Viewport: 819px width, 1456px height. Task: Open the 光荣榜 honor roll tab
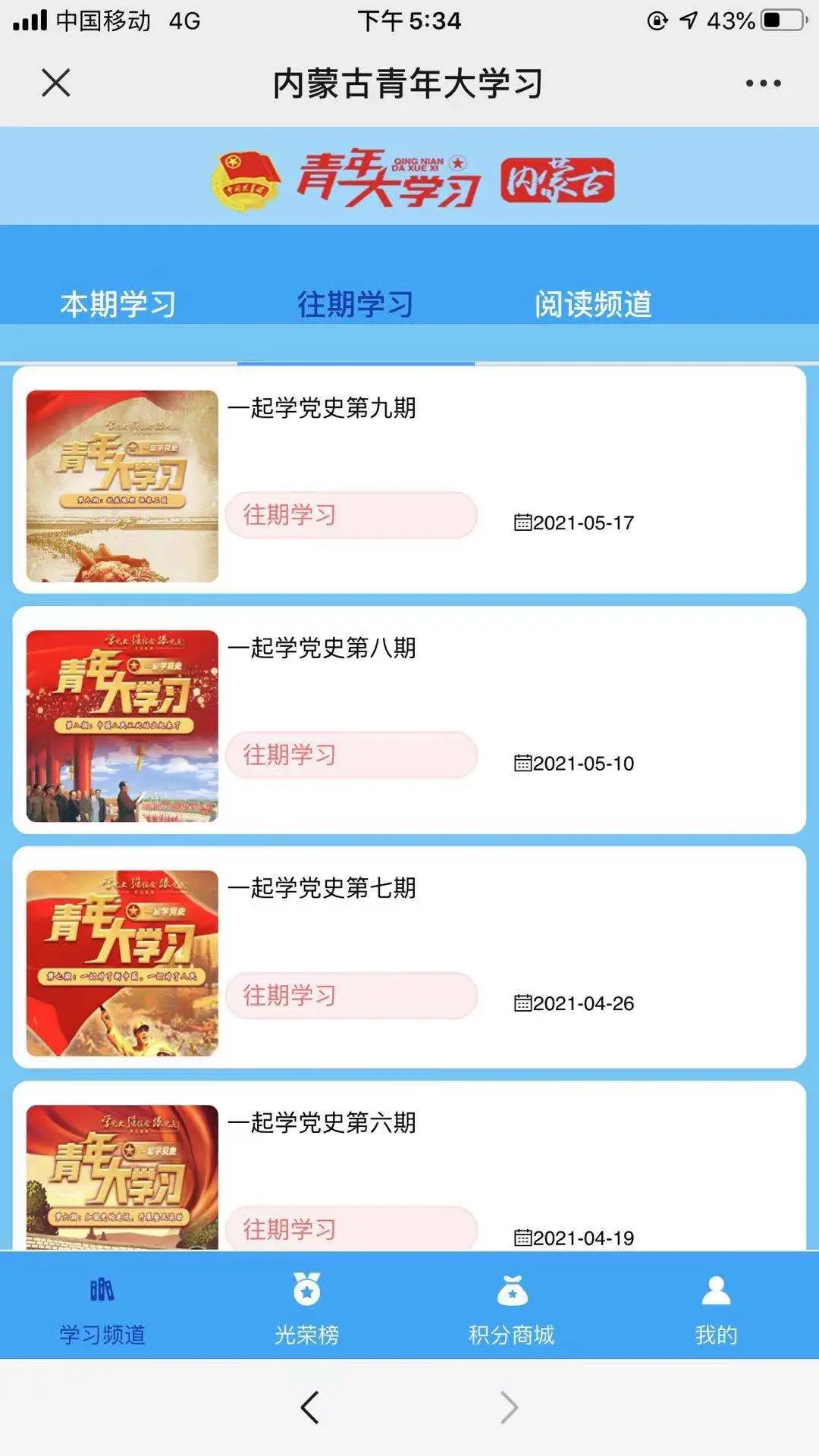[x=307, y=1307]
